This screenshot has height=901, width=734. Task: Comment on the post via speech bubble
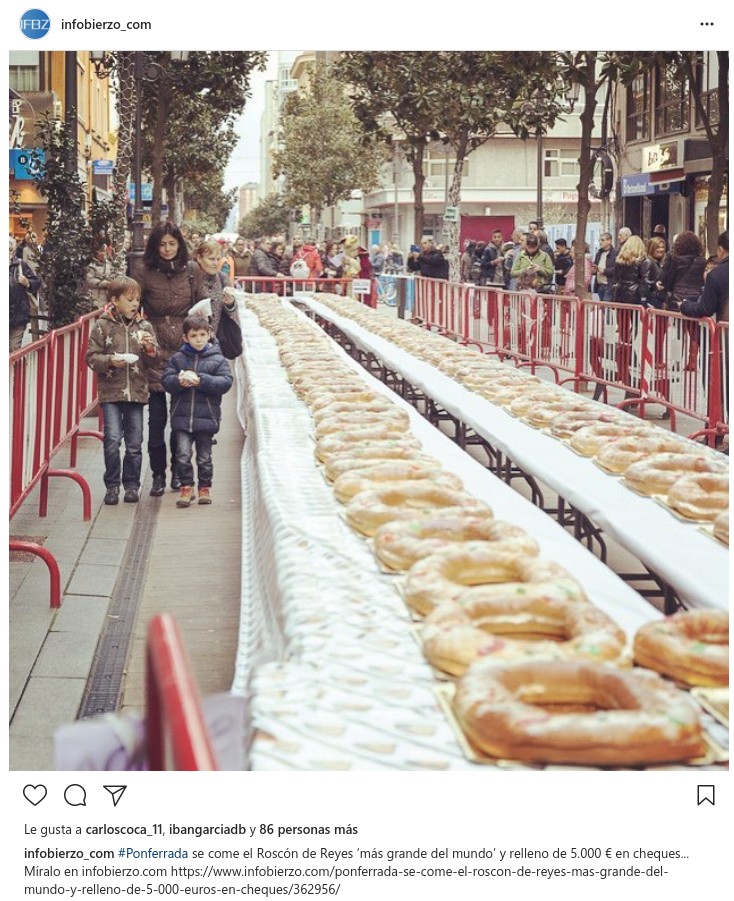click(x=75, y=795)
